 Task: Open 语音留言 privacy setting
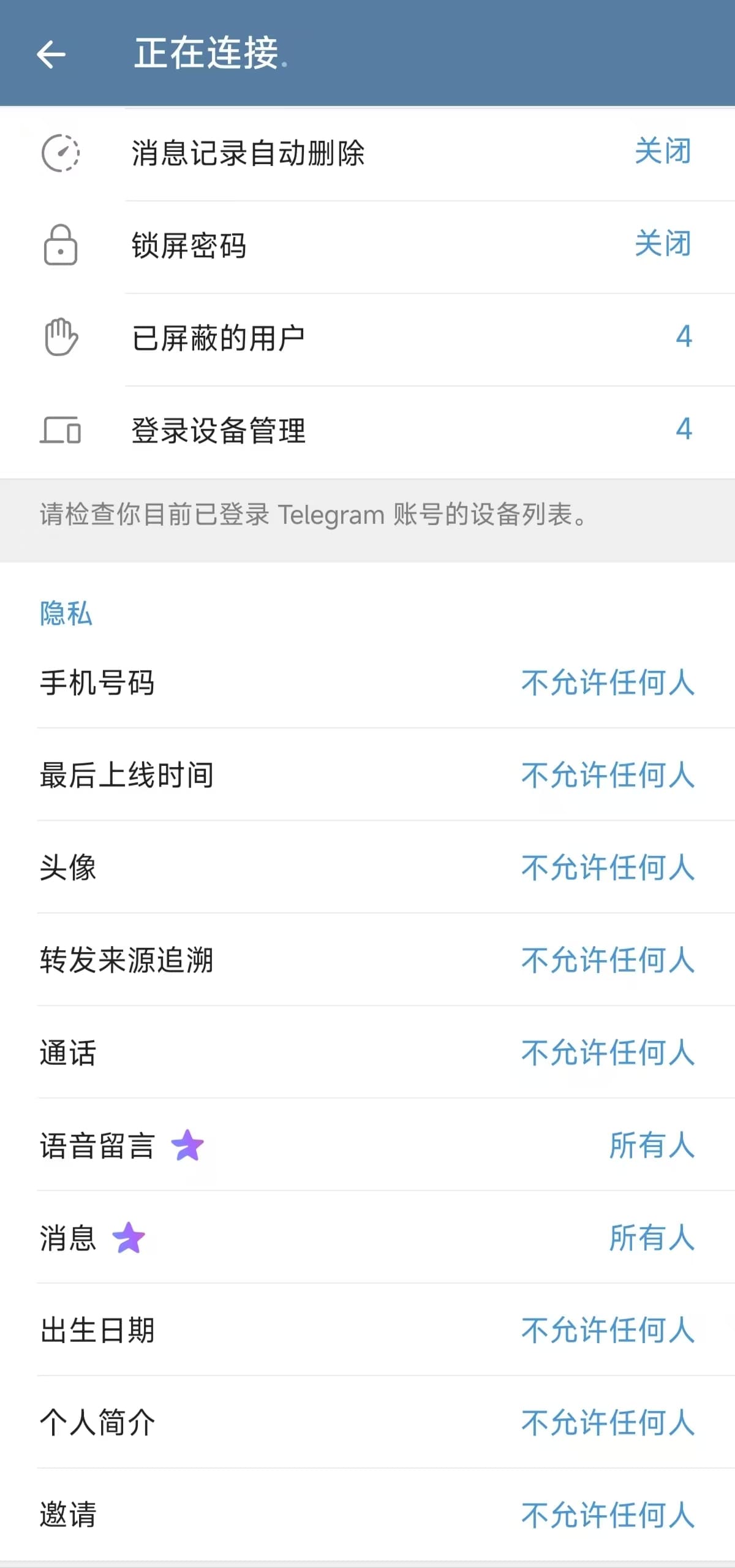pyautogui.click(x=367, y=1145)
